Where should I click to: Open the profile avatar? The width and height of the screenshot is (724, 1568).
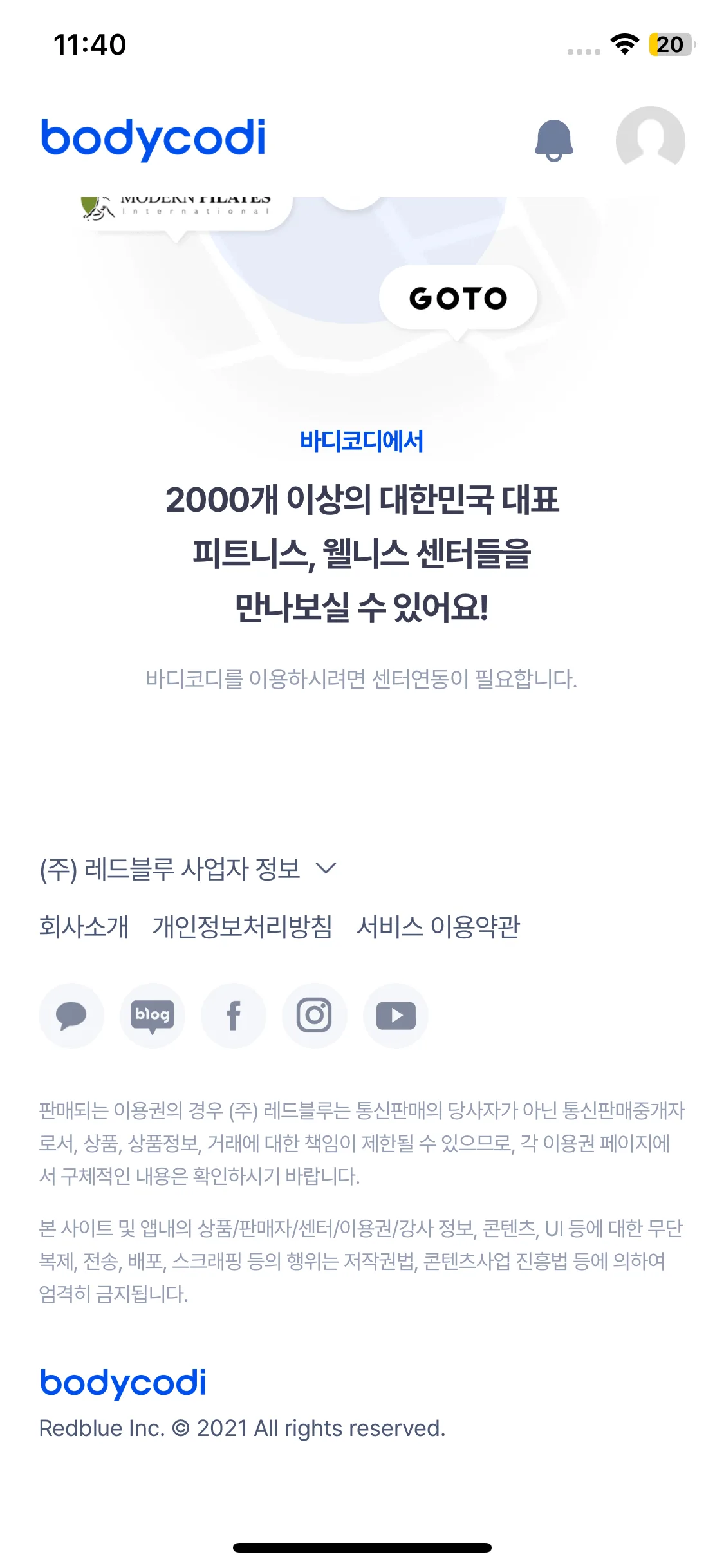(x=650, y=140)
